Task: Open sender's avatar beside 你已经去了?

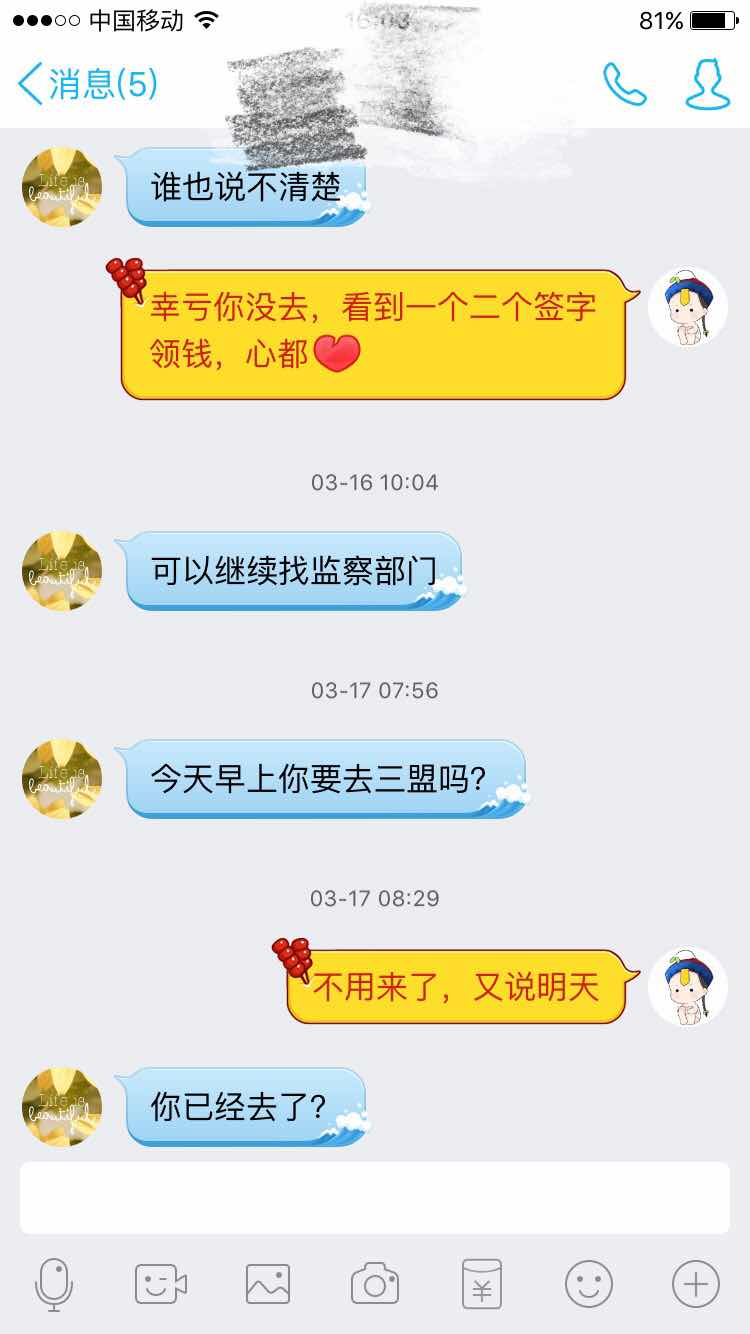Action: tap(62, 1107)
